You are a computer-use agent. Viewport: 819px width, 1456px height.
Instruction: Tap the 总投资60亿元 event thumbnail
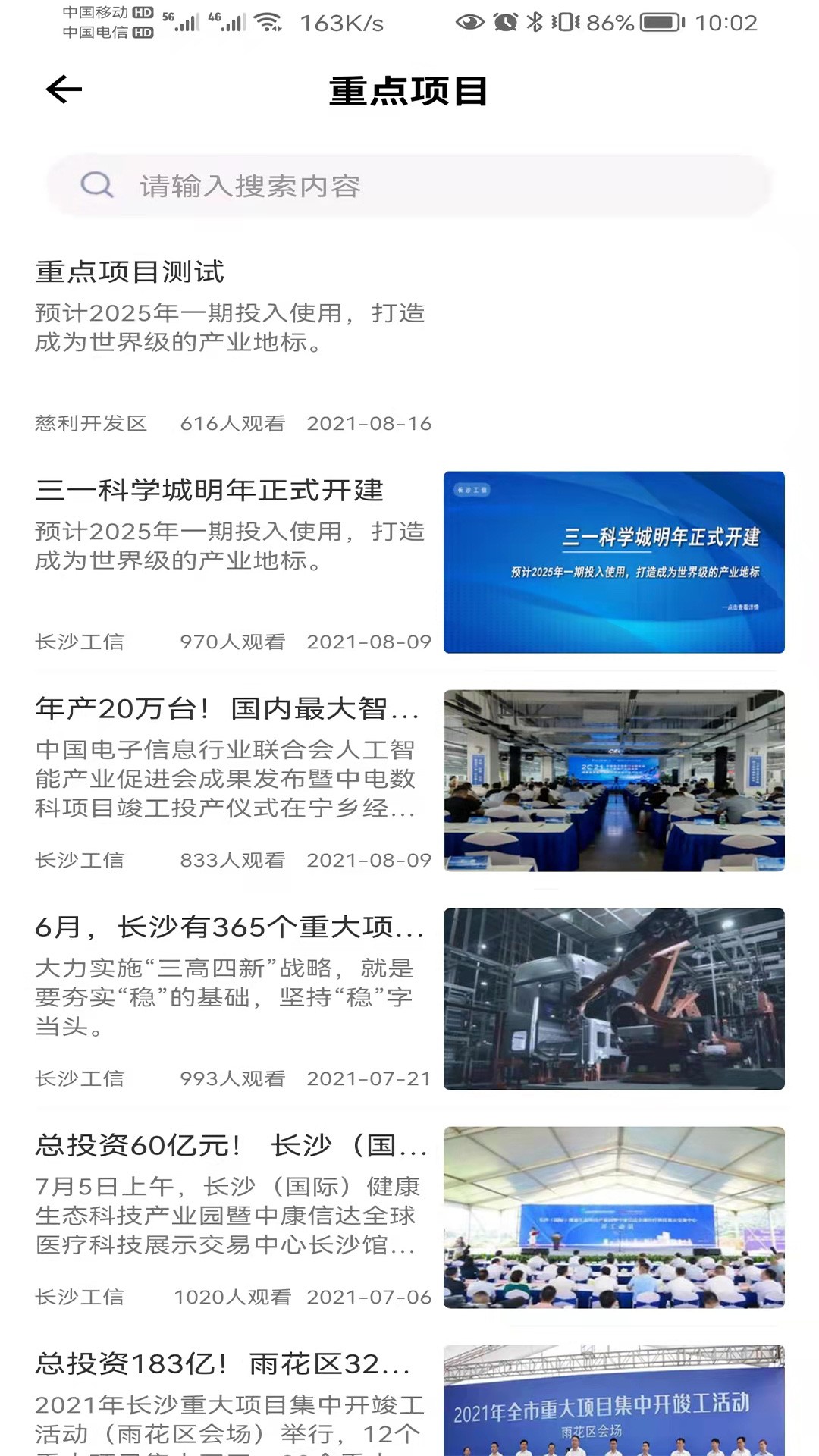[x=614, y=1217]
